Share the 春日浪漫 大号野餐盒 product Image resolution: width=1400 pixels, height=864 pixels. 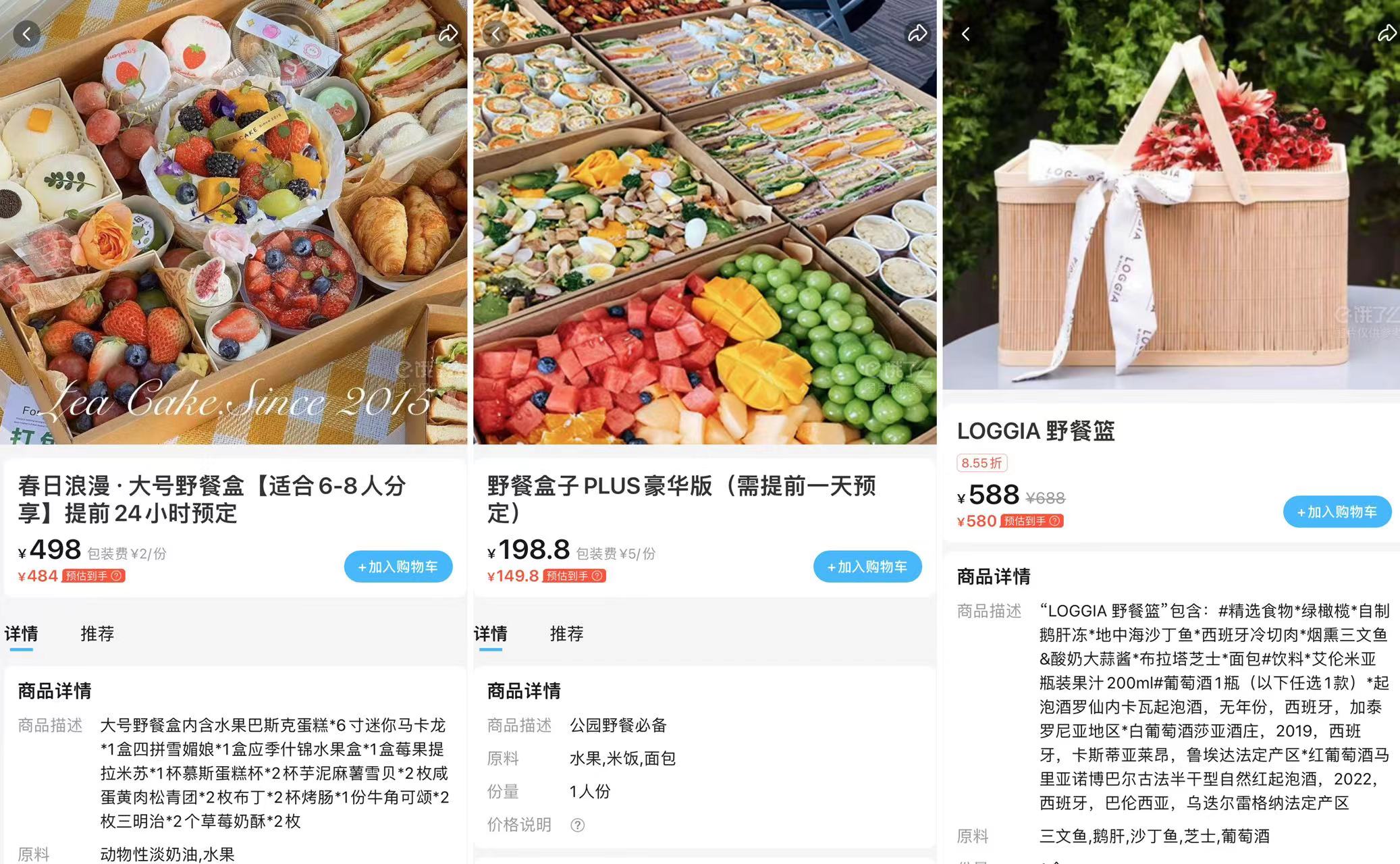click(448, 34)
